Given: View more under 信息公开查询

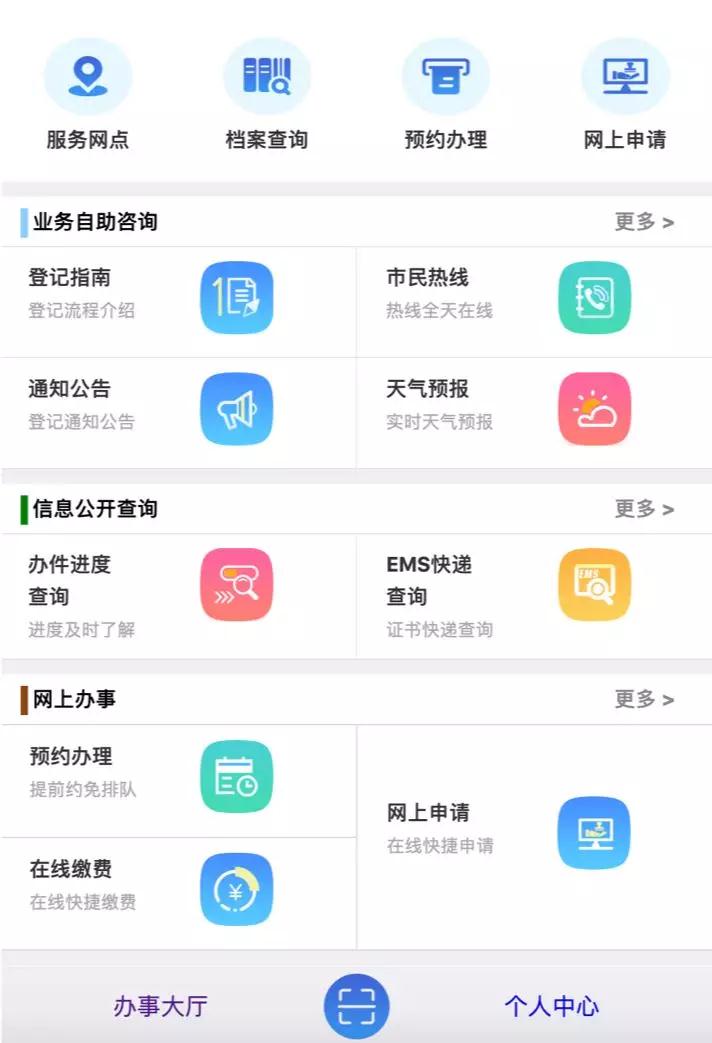Looking at the screenshot, I should (x=644, y=509).
